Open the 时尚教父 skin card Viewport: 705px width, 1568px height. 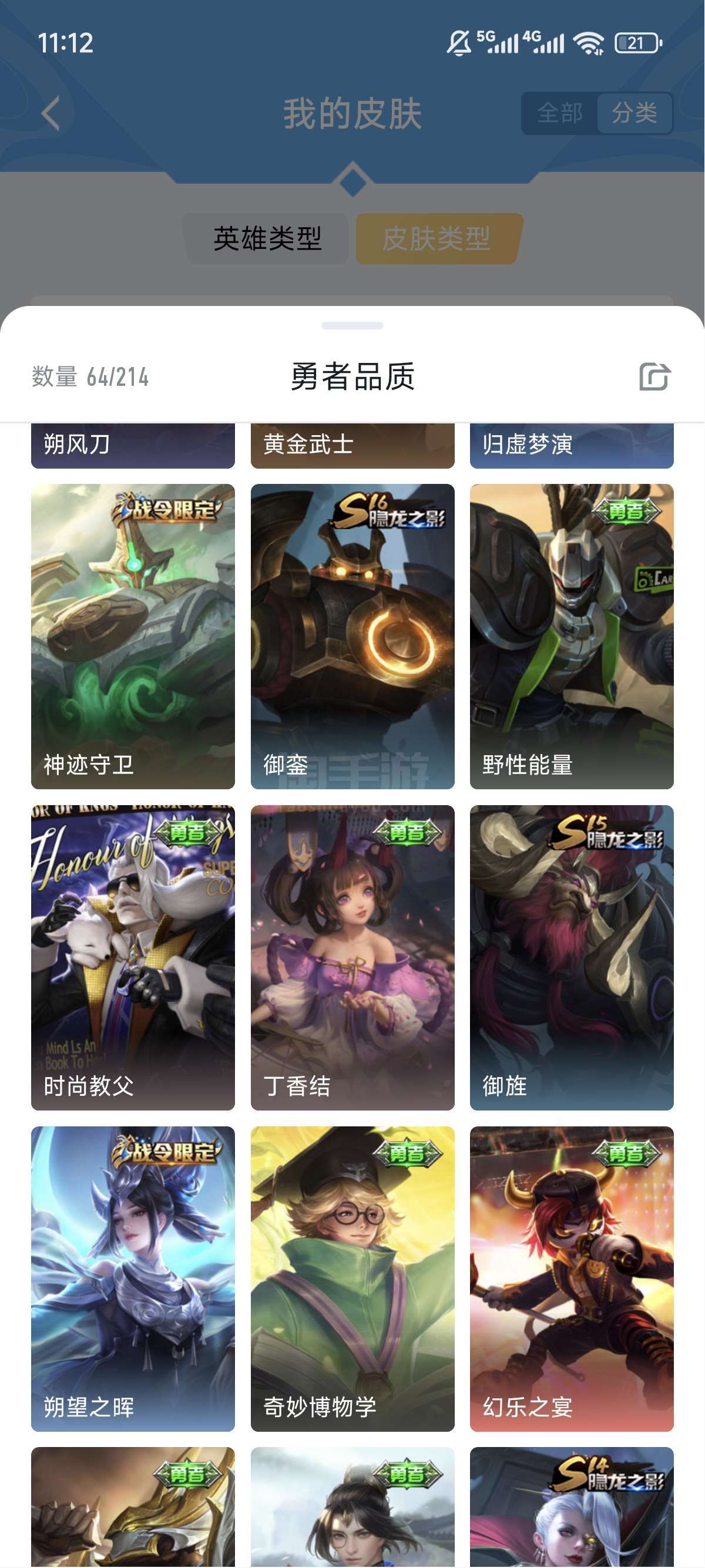[133, 957]
